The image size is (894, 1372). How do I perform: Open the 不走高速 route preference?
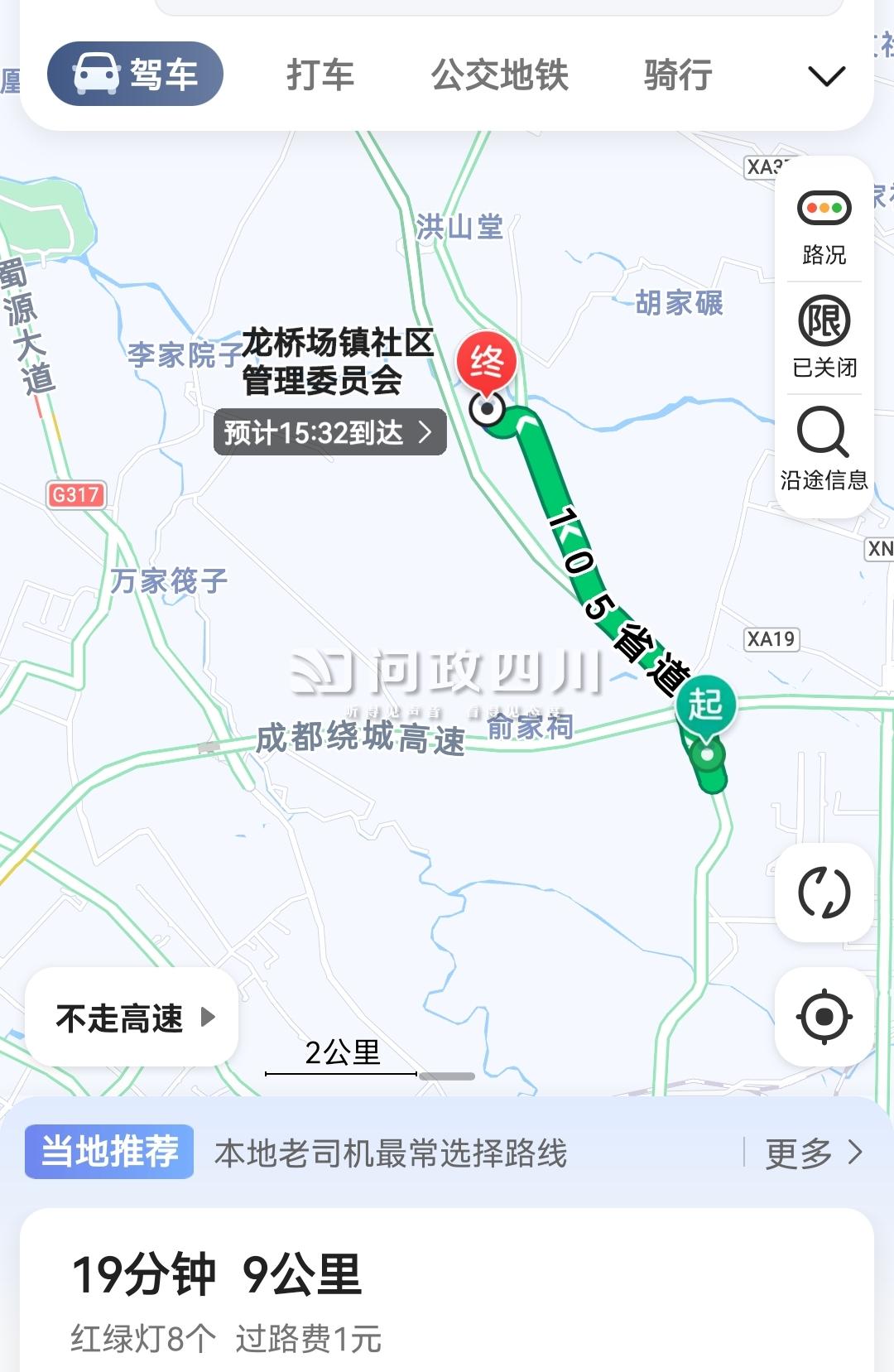[132, 1018]
